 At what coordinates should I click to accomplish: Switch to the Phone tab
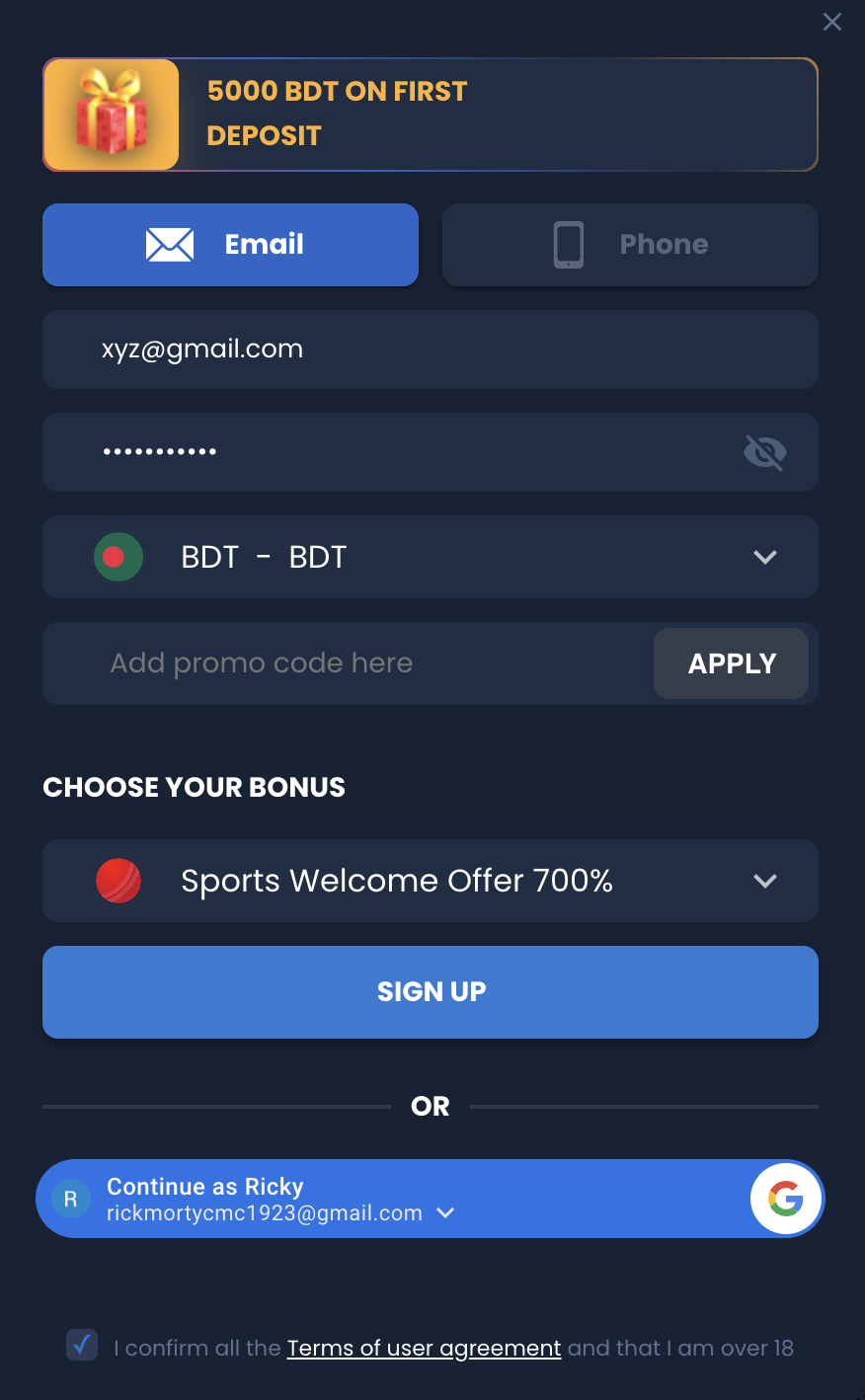click(630, 245)
